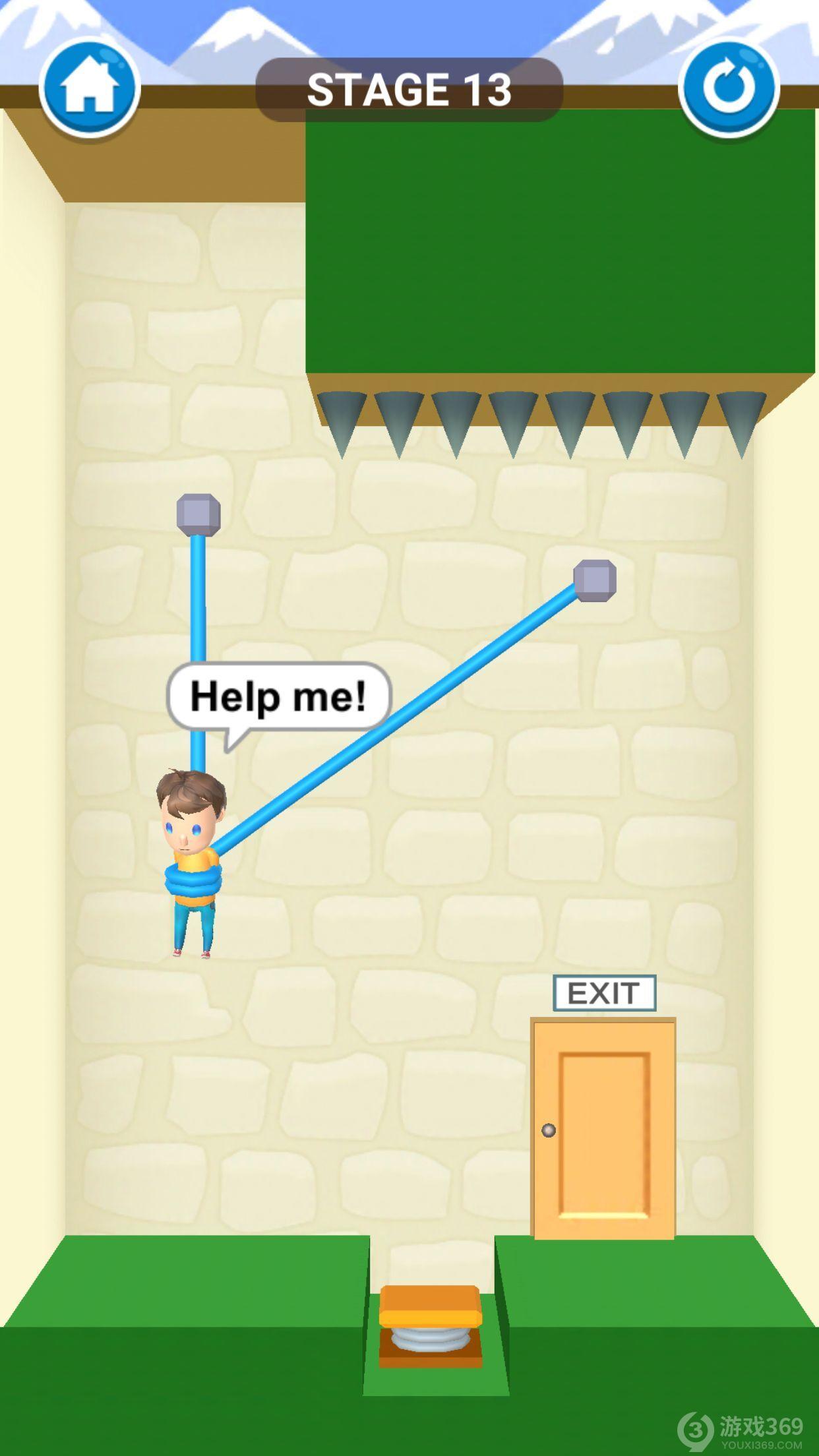Viewport: 819px width, 1456px height.
Task: Restart the current stage
Action: 729,88
